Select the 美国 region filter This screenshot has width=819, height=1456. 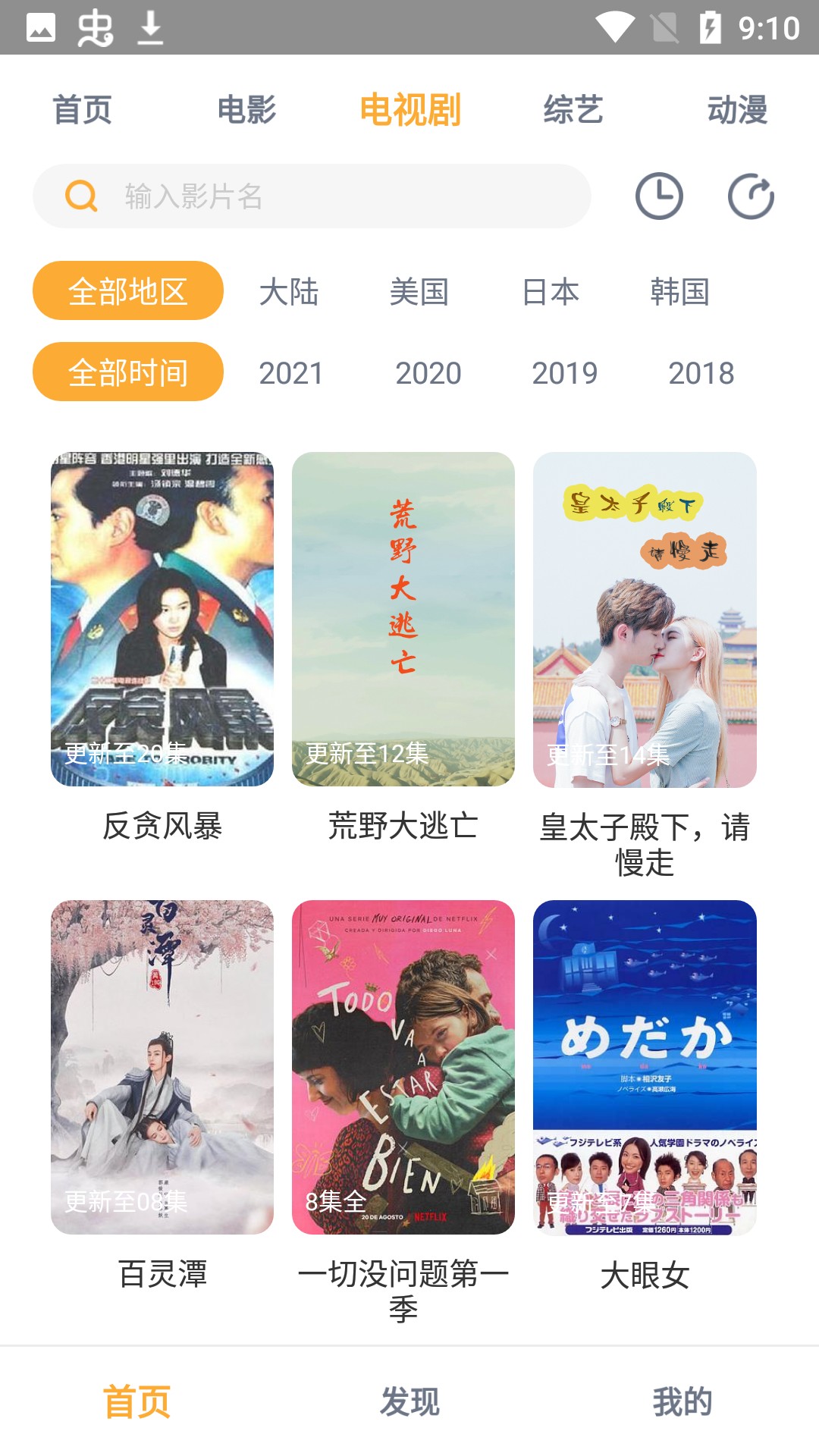pos(420,290)
